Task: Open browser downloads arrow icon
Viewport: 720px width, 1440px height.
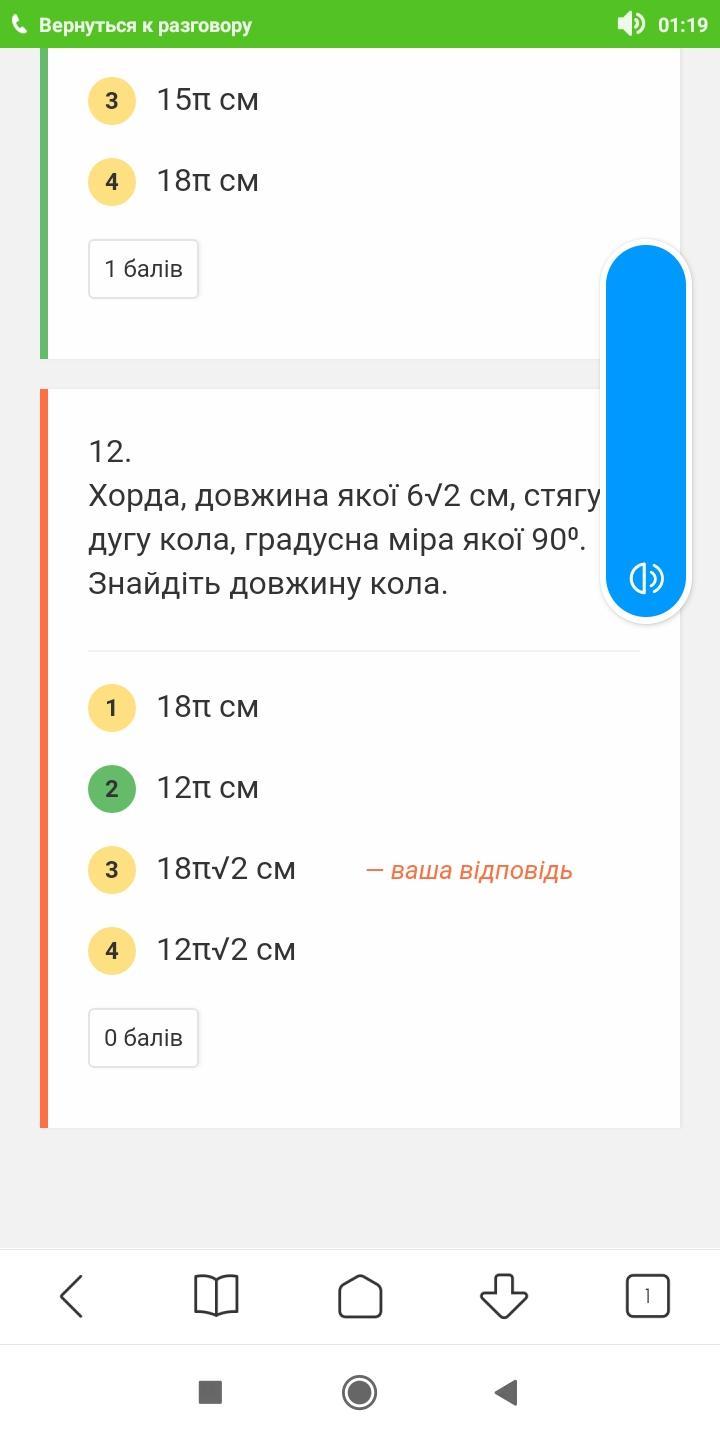Action: click(504, 1296)
